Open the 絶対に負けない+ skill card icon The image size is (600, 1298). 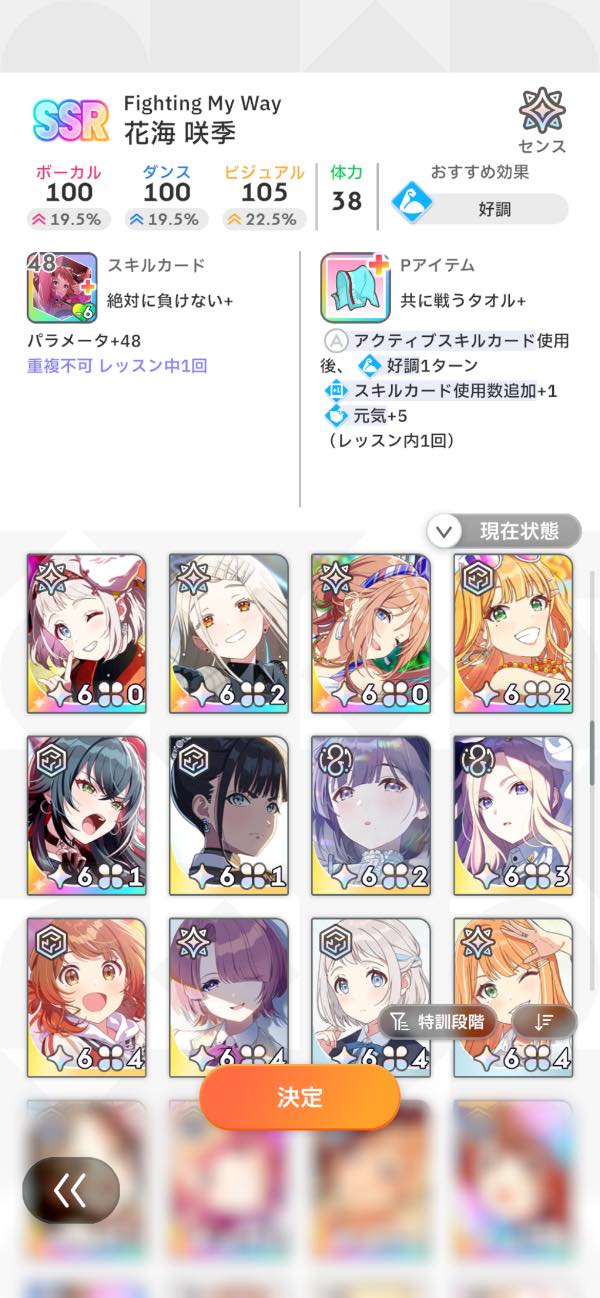[x=62, y=287]
